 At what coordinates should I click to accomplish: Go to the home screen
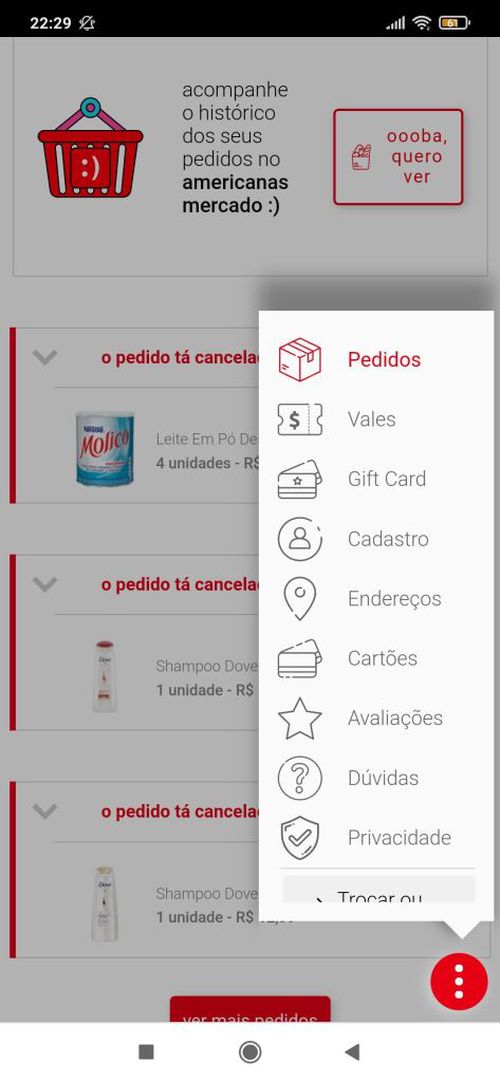[250, 1052]
